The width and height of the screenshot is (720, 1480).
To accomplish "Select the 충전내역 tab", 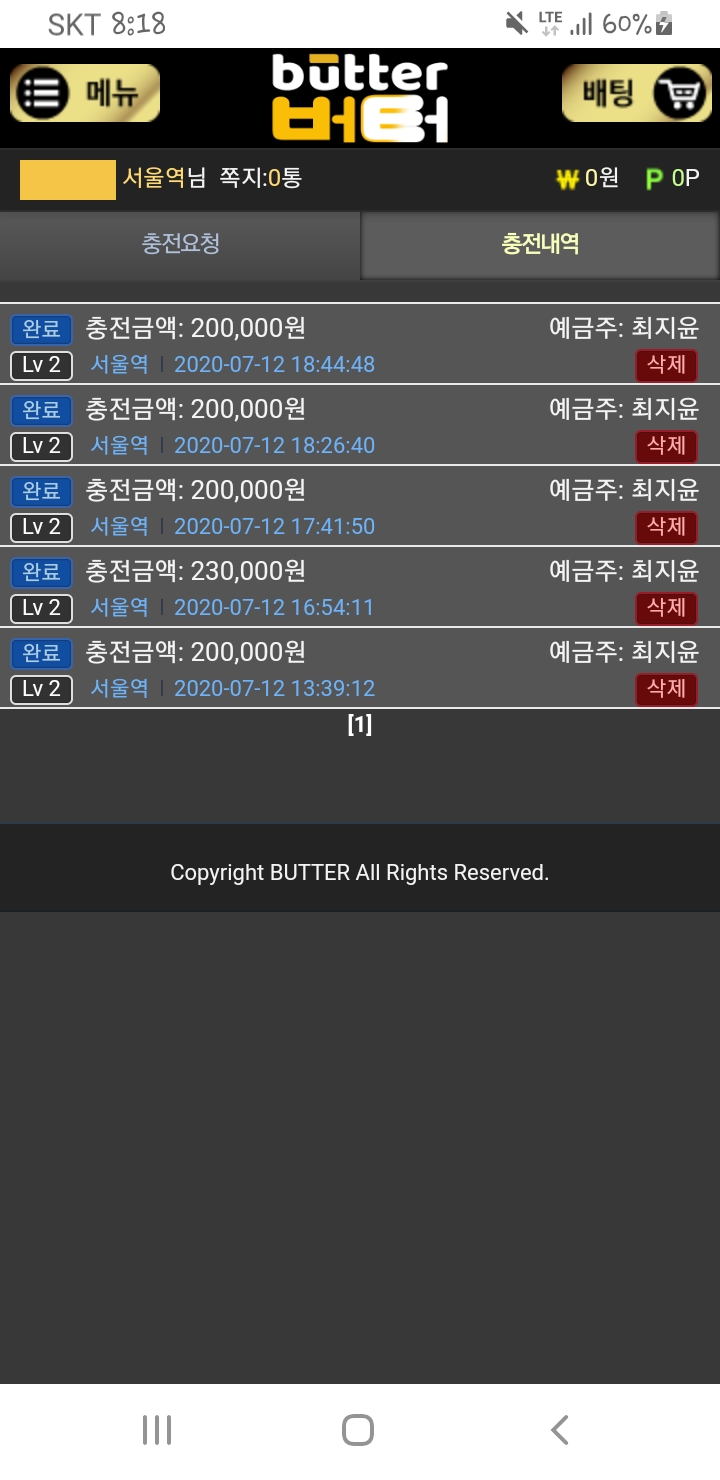I will [540, 243].
